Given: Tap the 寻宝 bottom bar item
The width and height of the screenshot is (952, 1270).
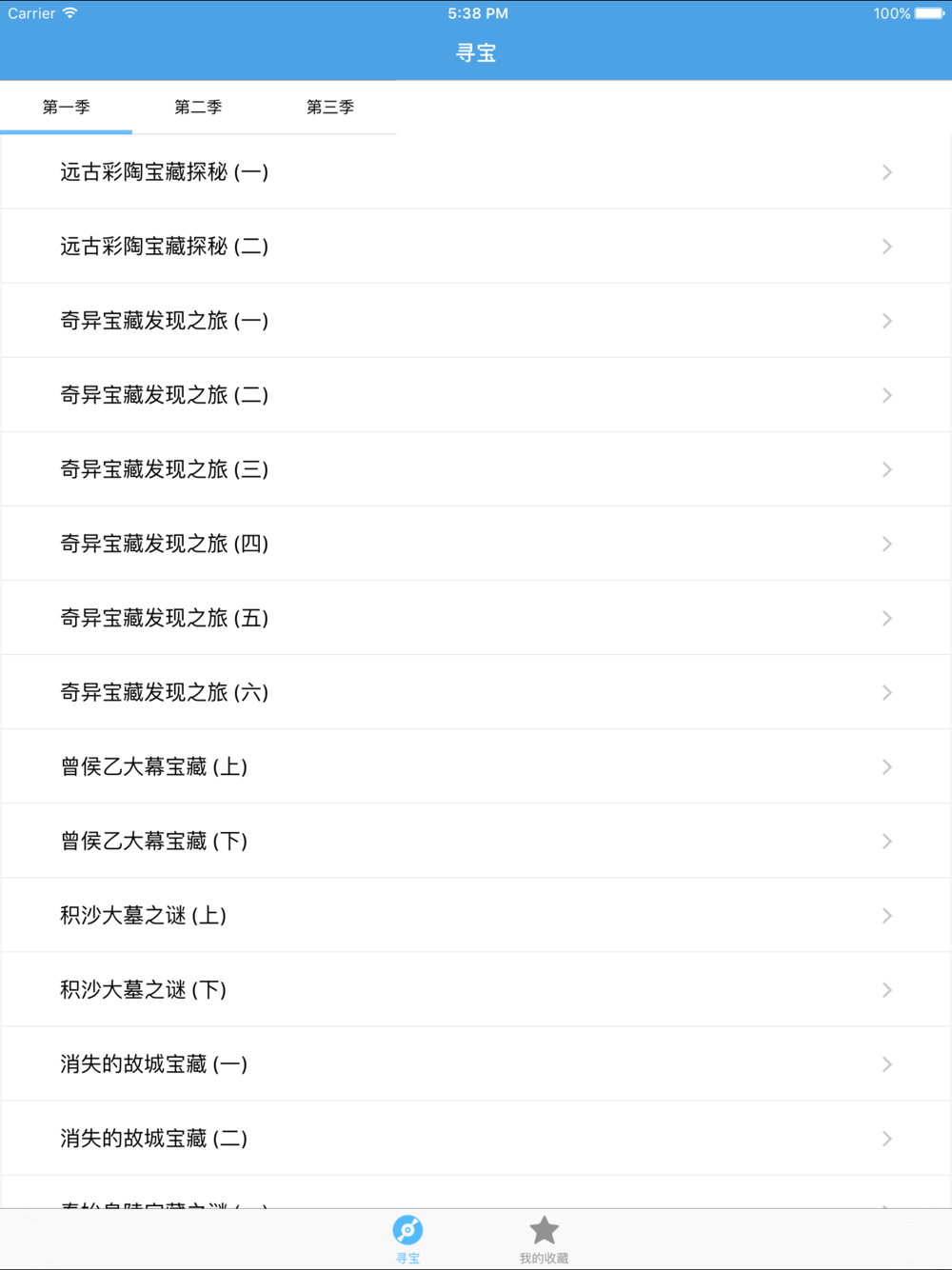Looking at the screenshot, I should [407, 1240].
